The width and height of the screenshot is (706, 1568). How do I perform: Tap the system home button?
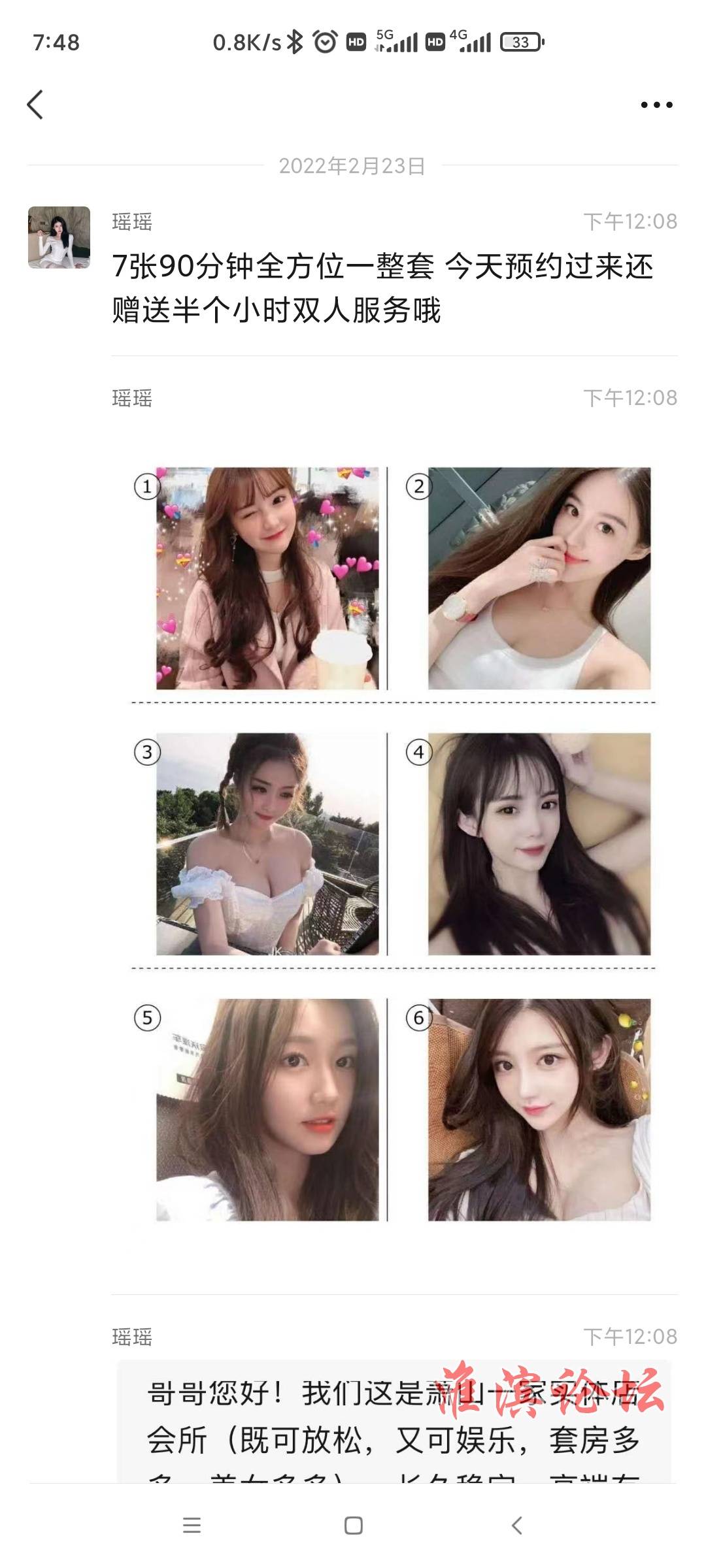point(353,1526)
